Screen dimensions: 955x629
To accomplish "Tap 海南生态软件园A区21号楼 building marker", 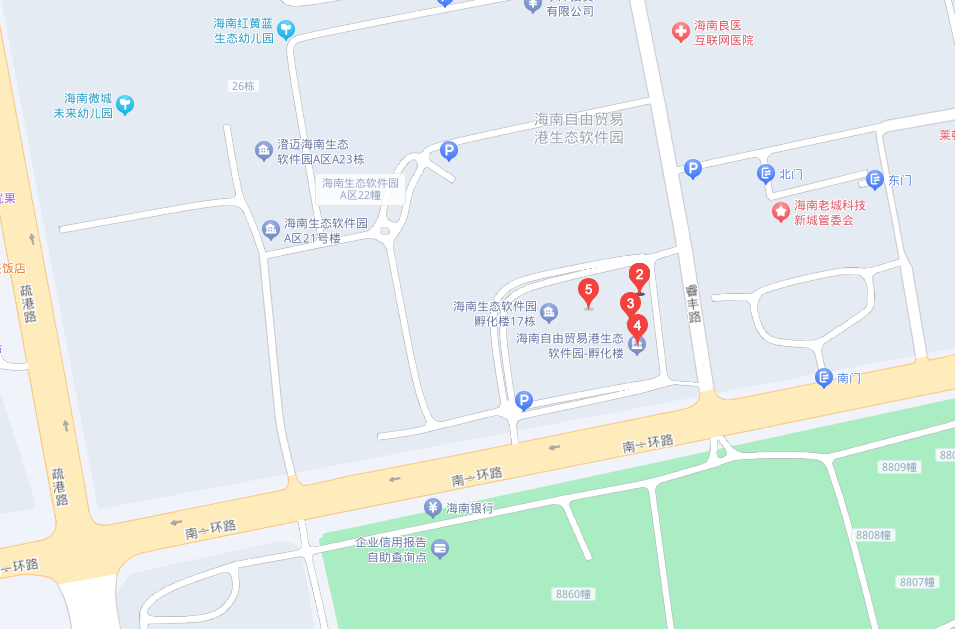I will pyautogui.click(x=271, y=230).
